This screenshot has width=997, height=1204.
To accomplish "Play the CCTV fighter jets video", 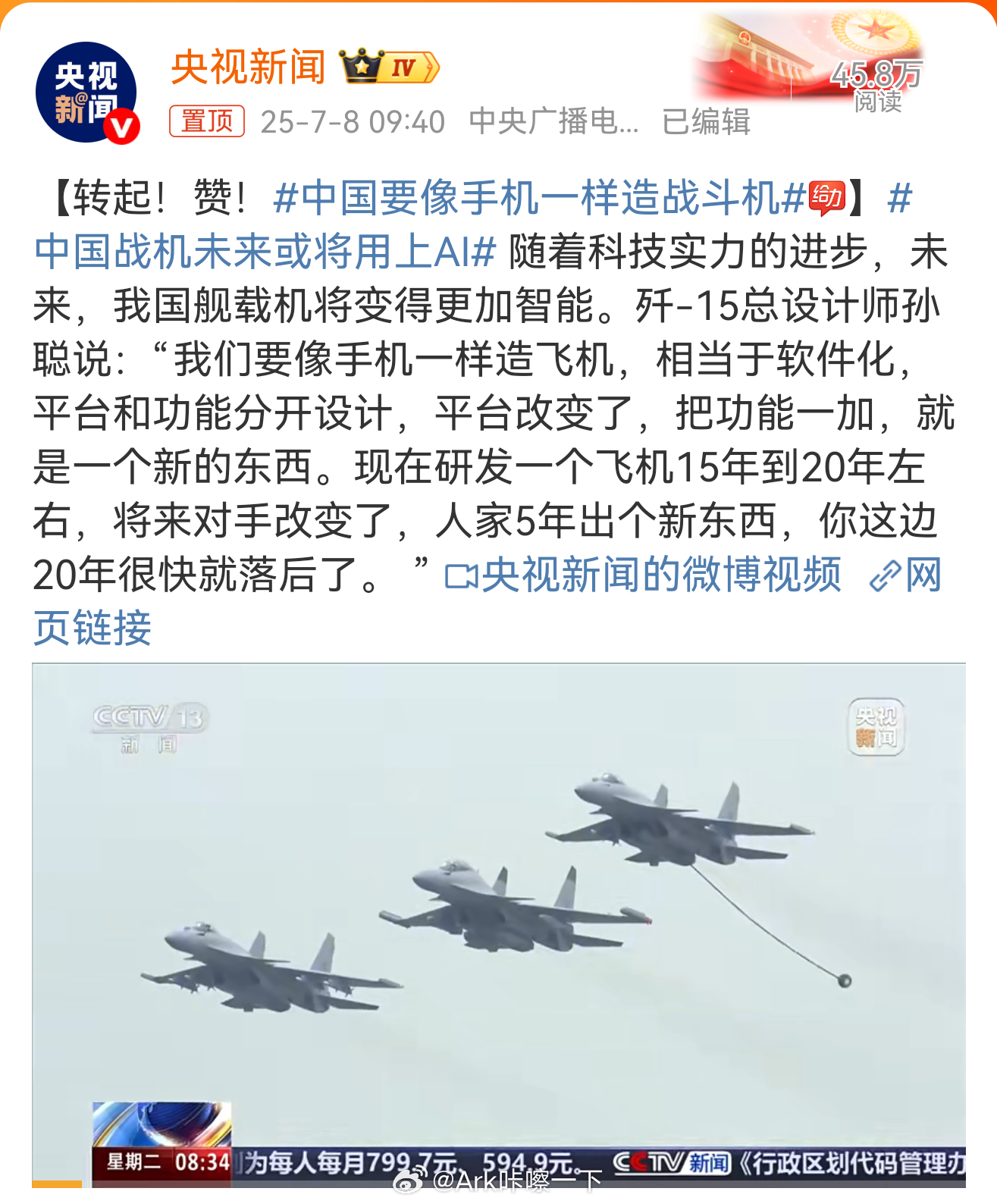I will (x=498, y=923).
